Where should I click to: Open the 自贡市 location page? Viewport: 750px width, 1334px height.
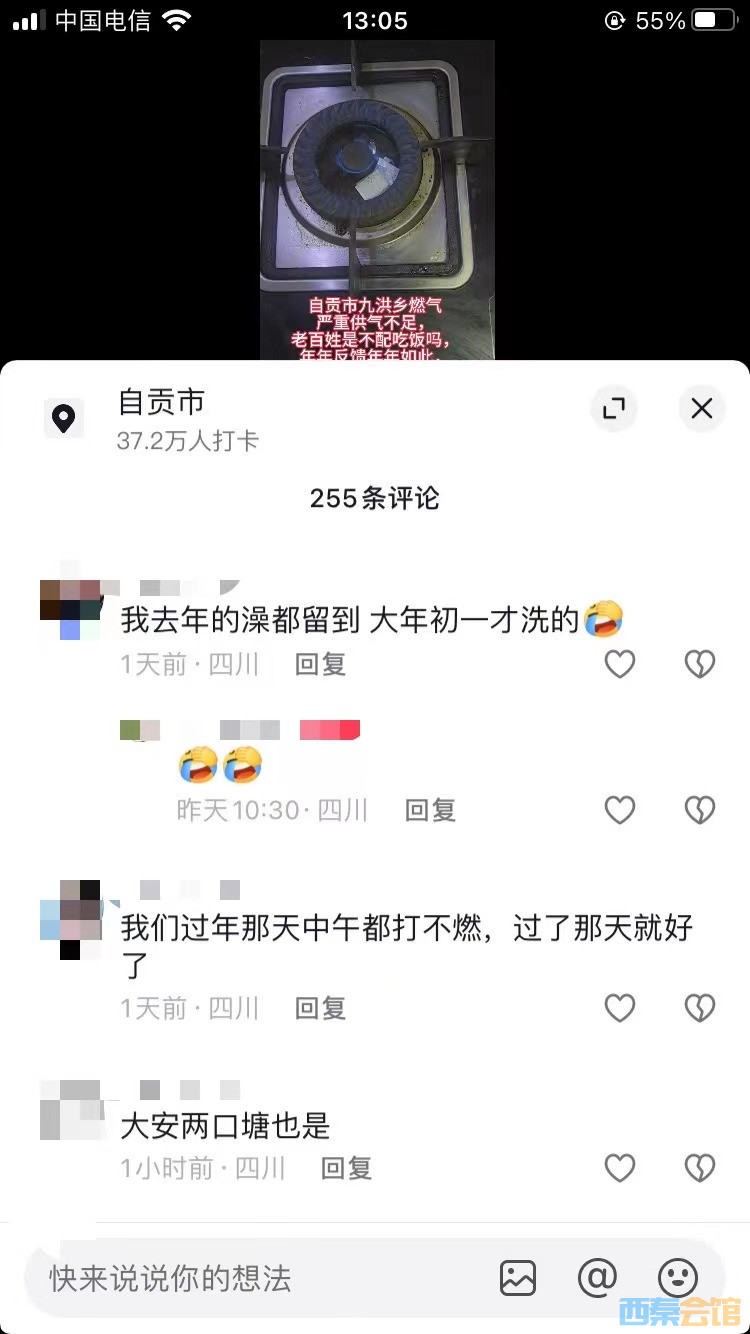pyautogui.click(x=160, y=403)
